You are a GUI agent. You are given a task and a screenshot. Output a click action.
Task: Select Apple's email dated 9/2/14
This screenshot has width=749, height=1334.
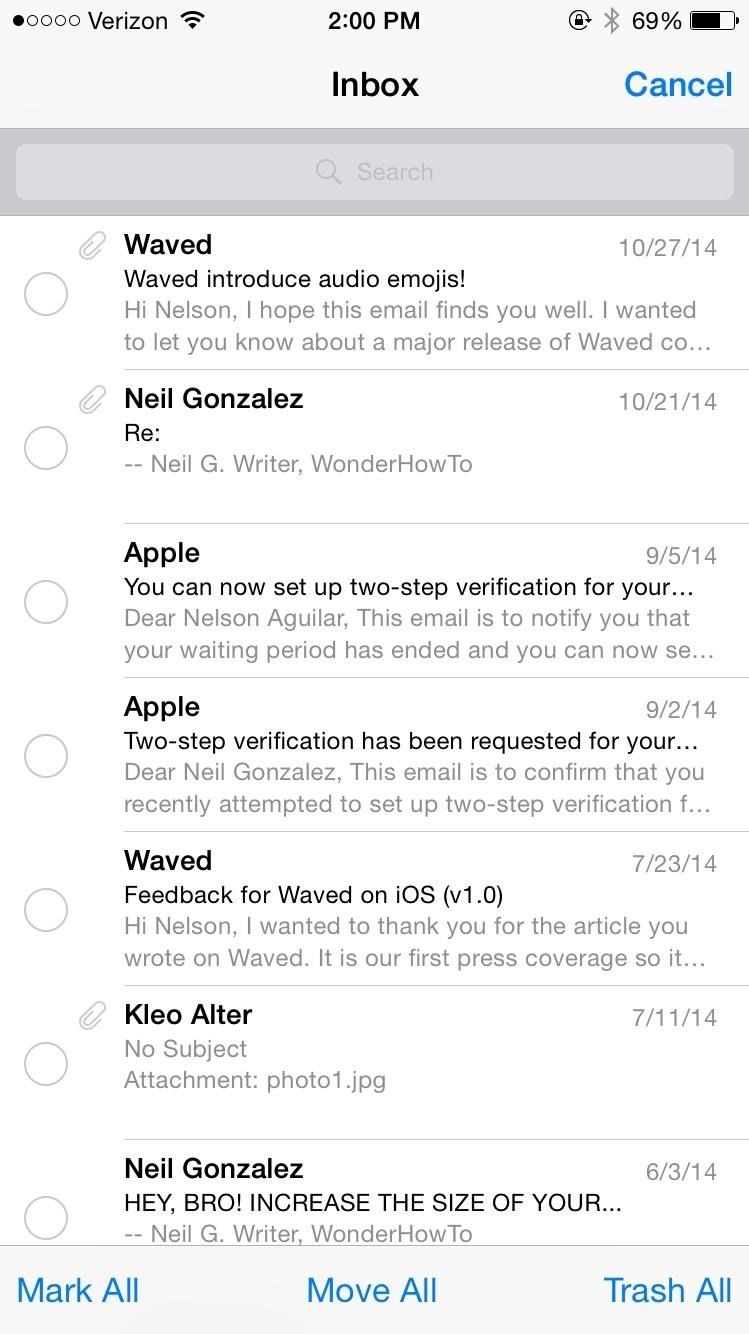[46, 756]
